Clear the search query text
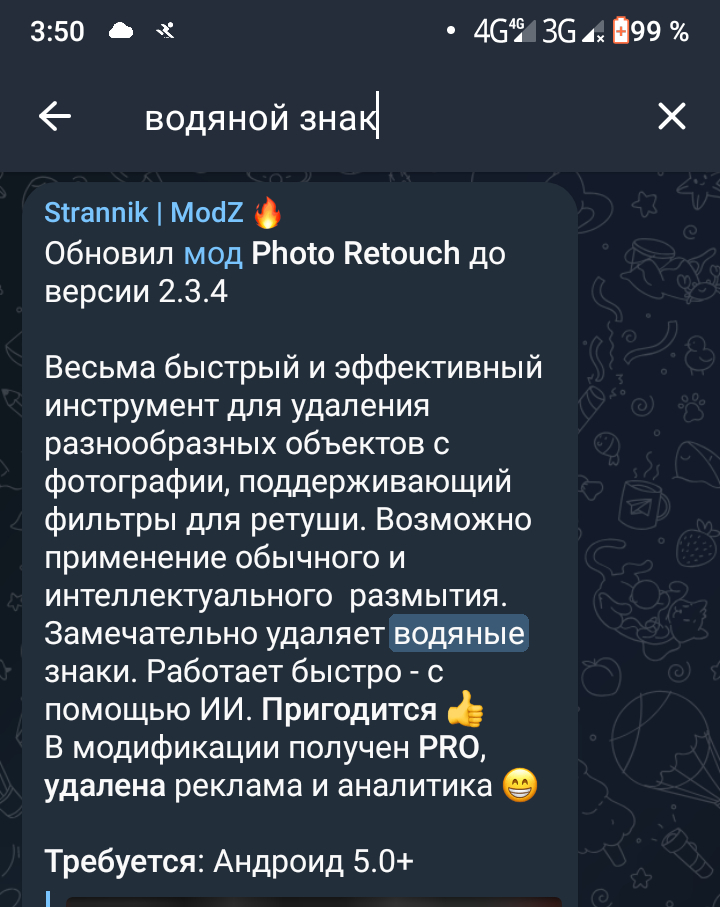 tap(671, 117)
